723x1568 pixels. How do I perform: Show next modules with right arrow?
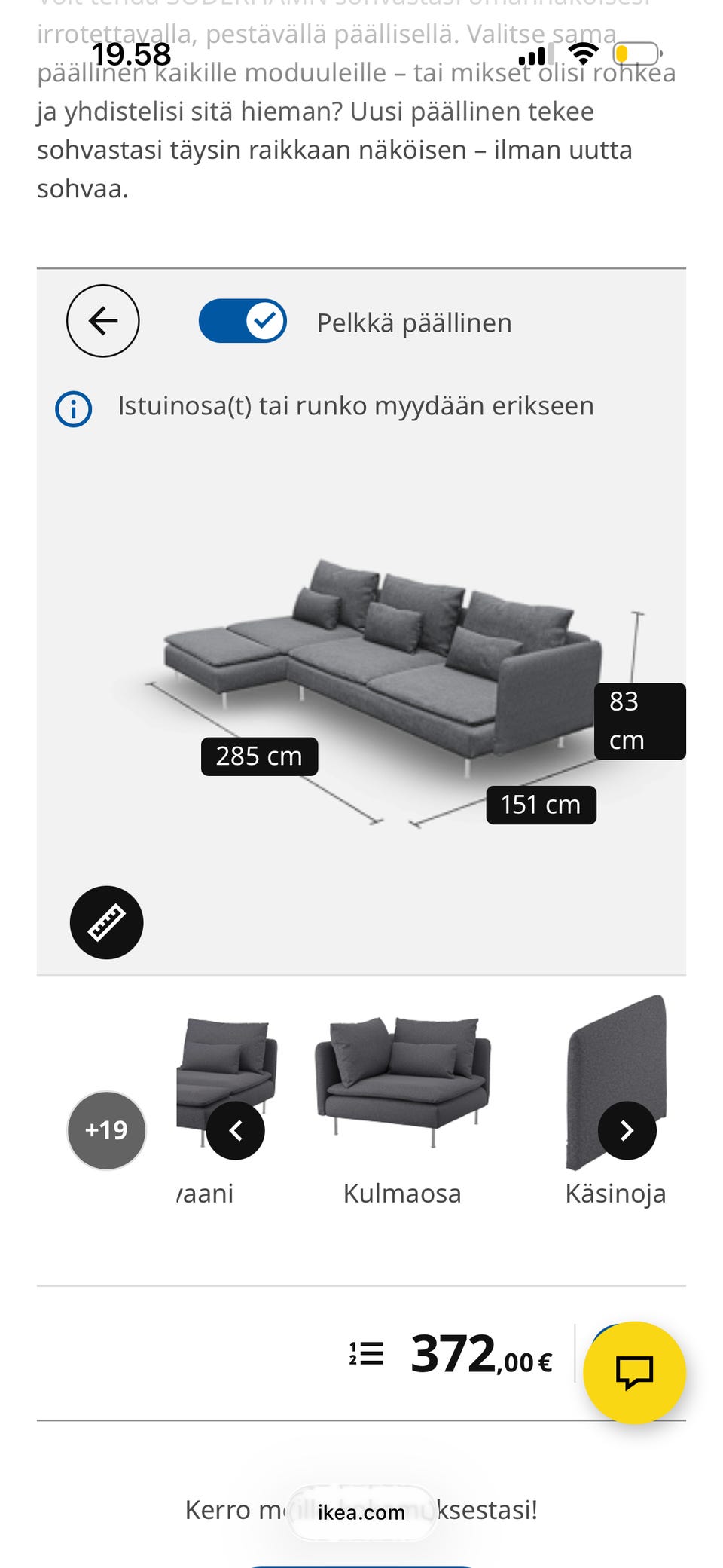(x=627, y=1130)
